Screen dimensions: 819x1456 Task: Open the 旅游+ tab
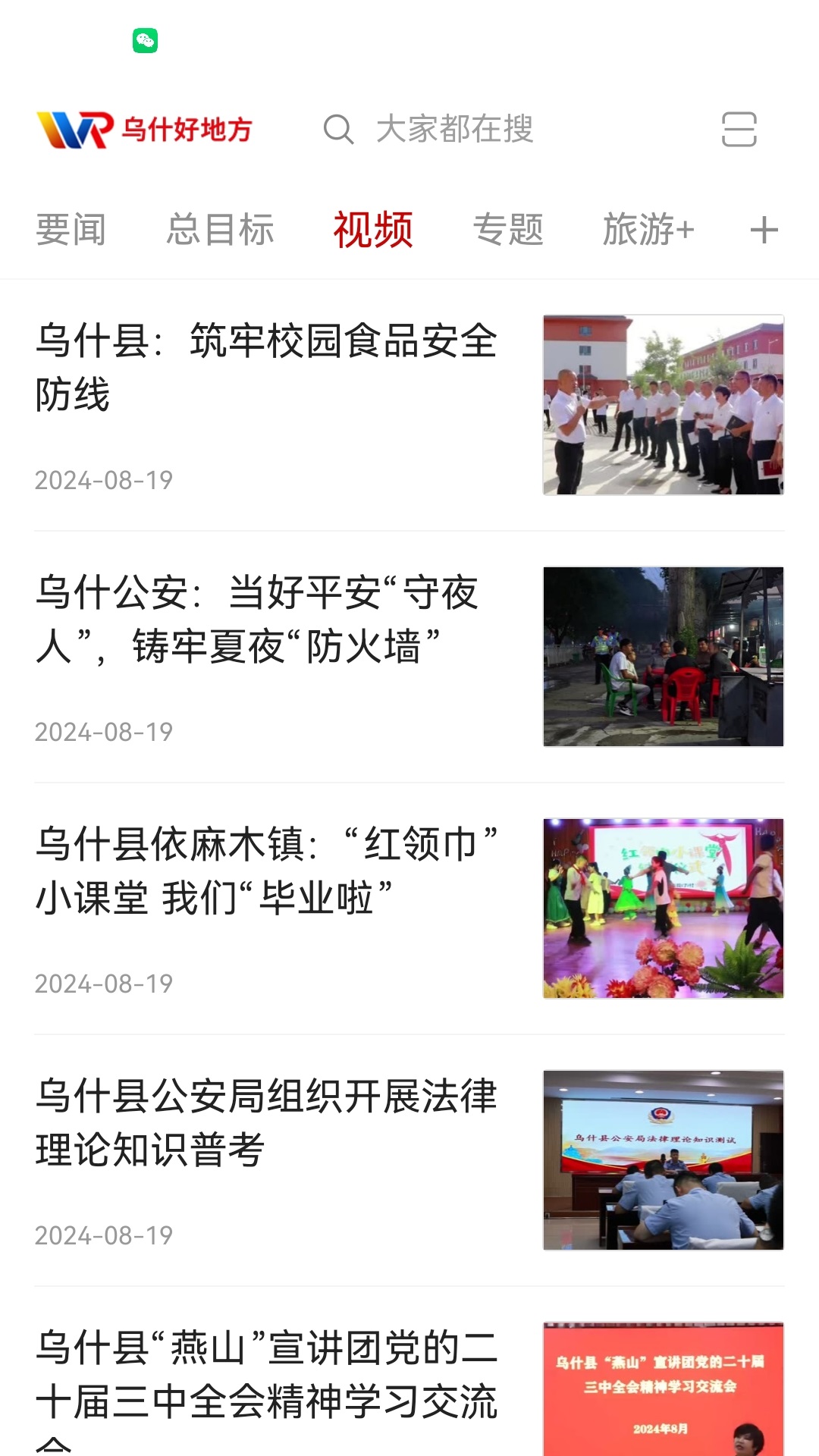pyautogui.click(x=648, y=229)
